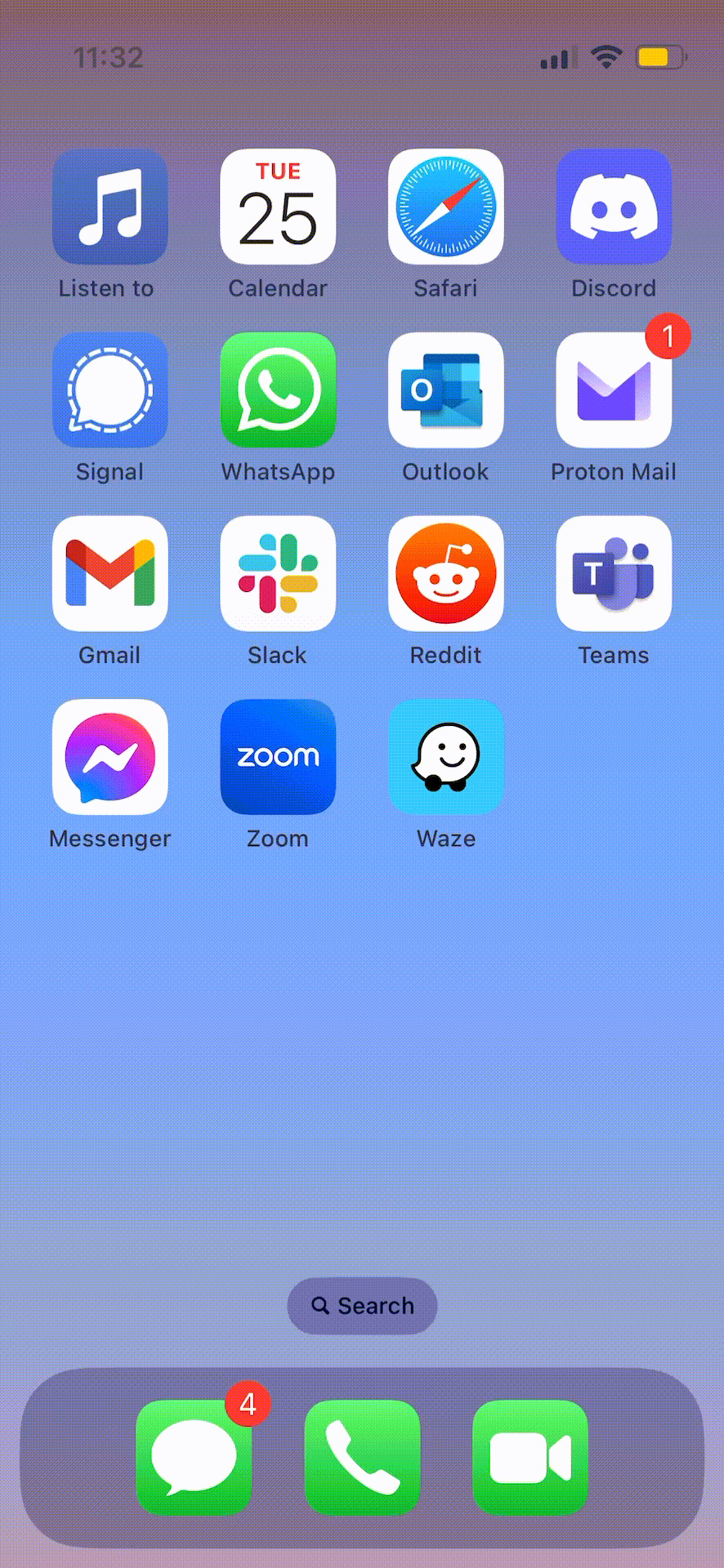The height and width of the screenshot is (1568, 724).
Task: Open Outlook
Action: (x=445, y=390)
